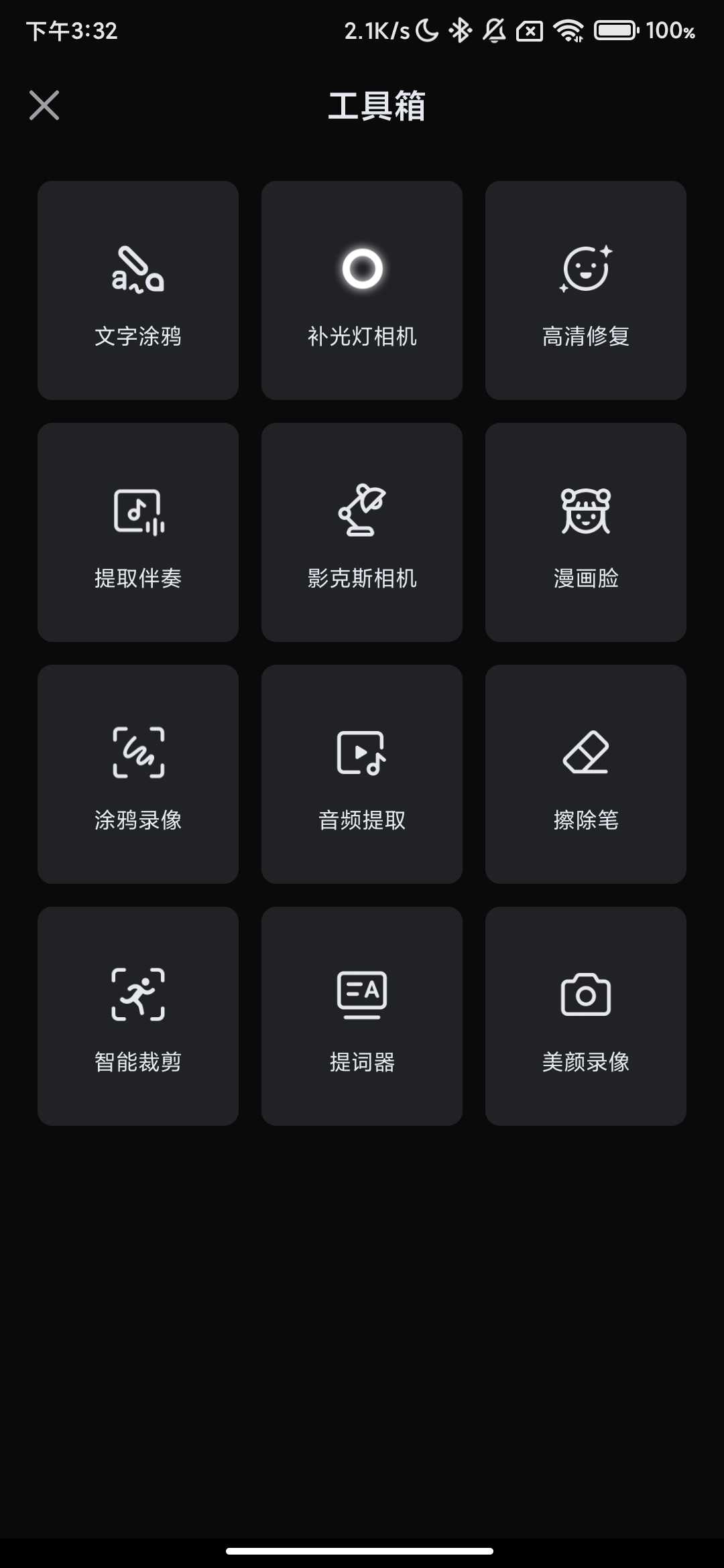Screen dimensions: 724x1568
Task: Open the 文字涂鸦 text graffiti tool
Action: (139, 289)
